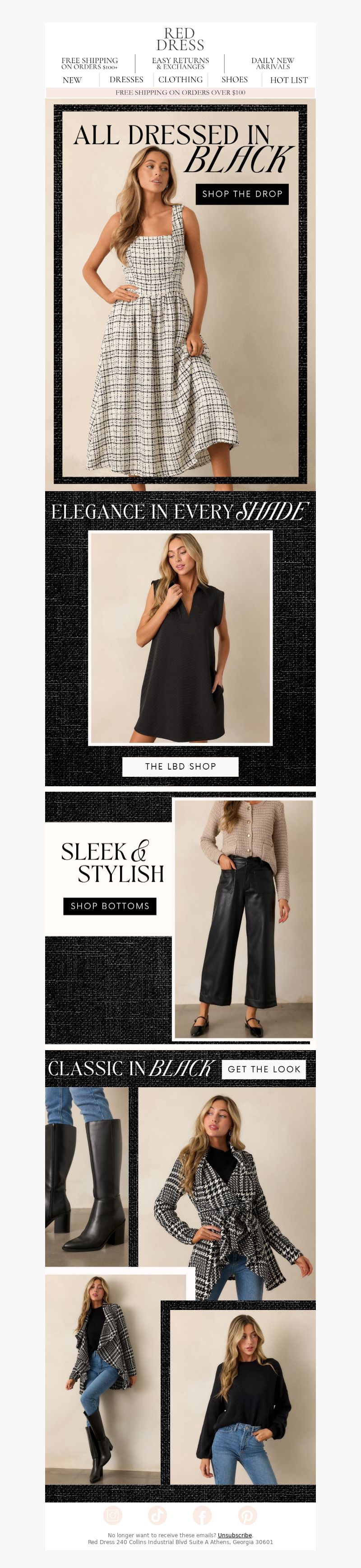
Task: Open the Pinterest icon in footer
Action: pyautogui.click(x=247, y=1515)
